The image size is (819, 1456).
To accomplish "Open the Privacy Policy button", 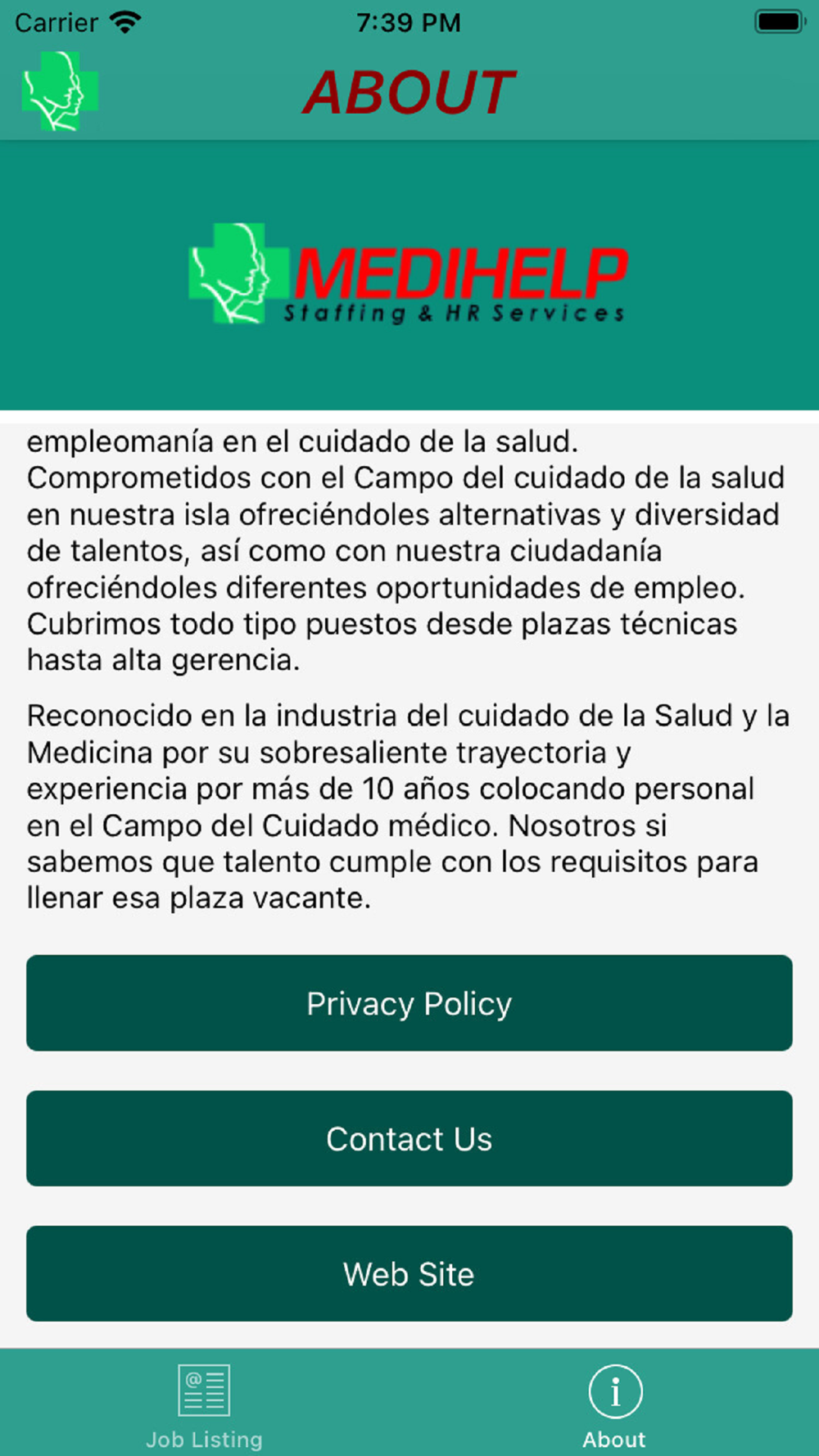I will (x=409, y=1003).
